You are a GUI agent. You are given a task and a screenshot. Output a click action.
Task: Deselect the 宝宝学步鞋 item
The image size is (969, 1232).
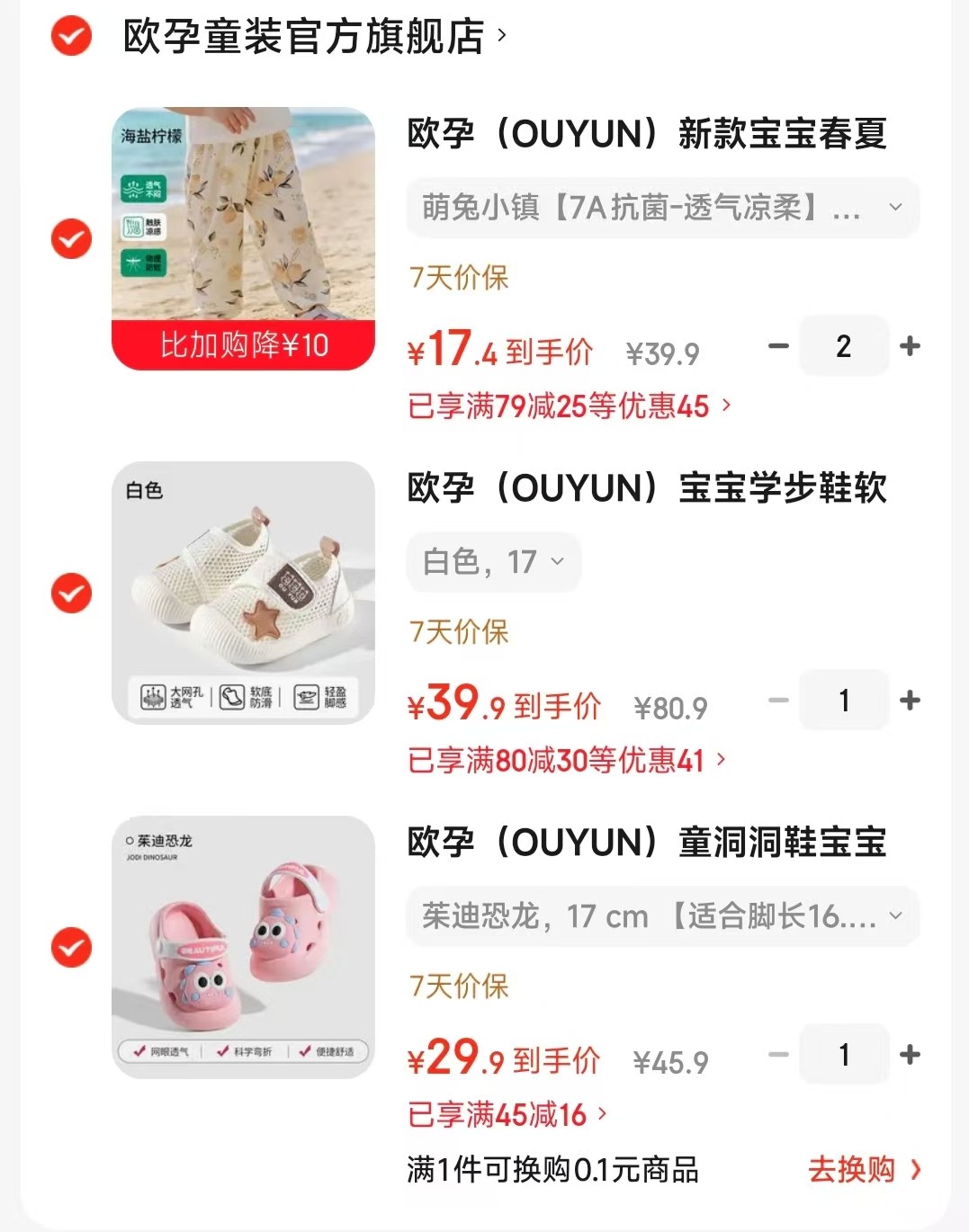click(x=71, y=594)
